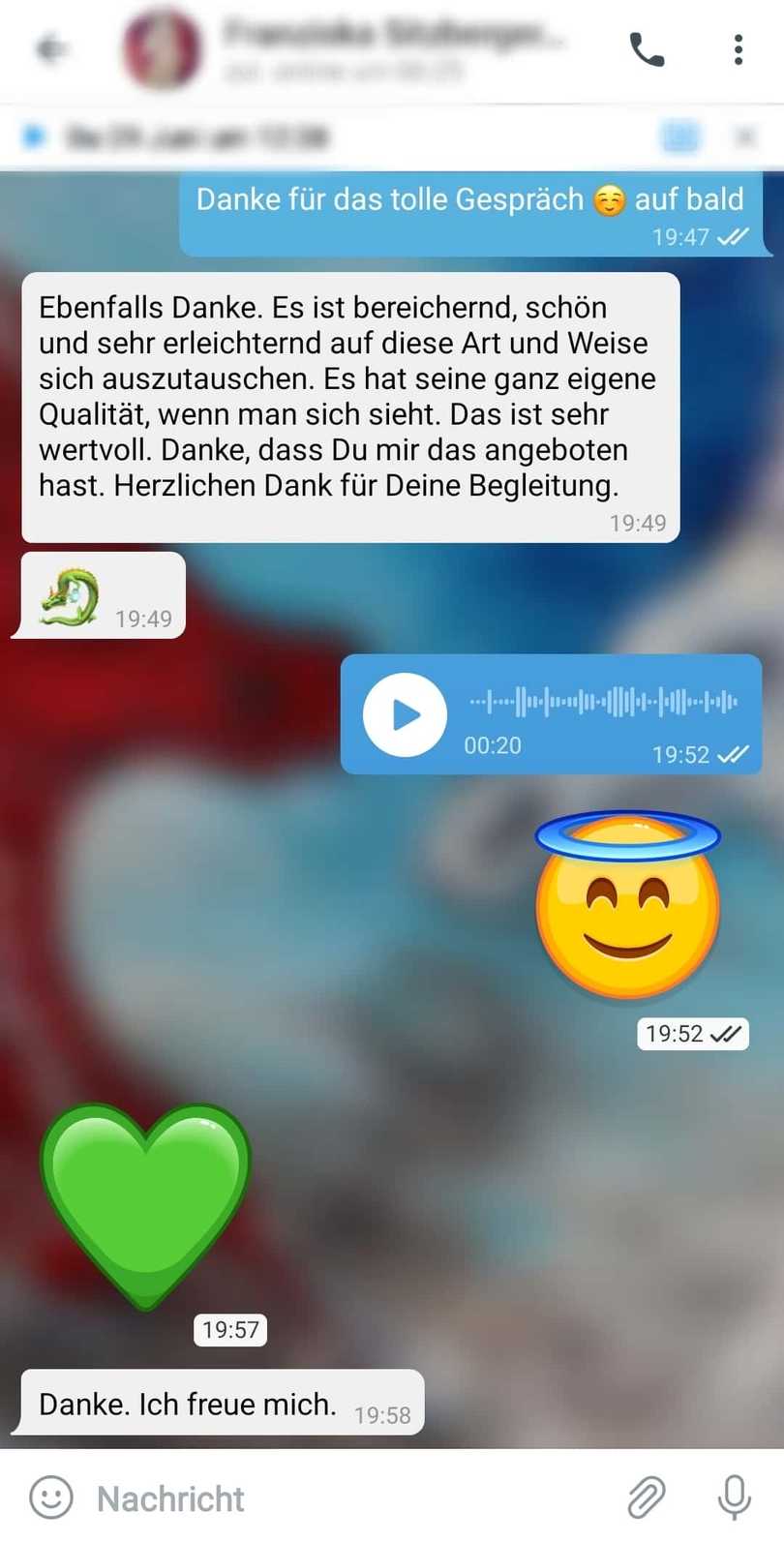
Task: Play the pinned audio in the top bar
Action: coord(35,136)
